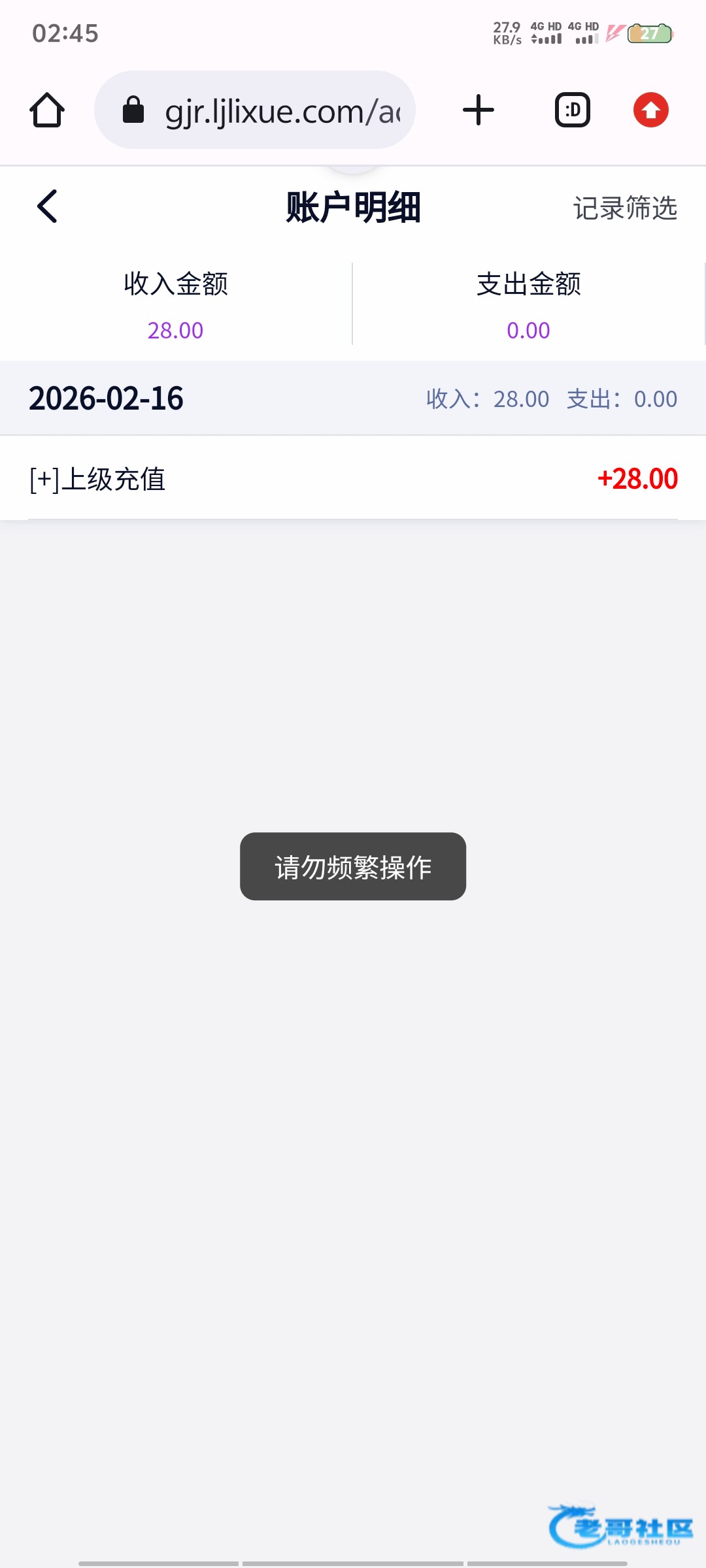Go back from the 账户明细 page
706x1568 pixels.
47,207
